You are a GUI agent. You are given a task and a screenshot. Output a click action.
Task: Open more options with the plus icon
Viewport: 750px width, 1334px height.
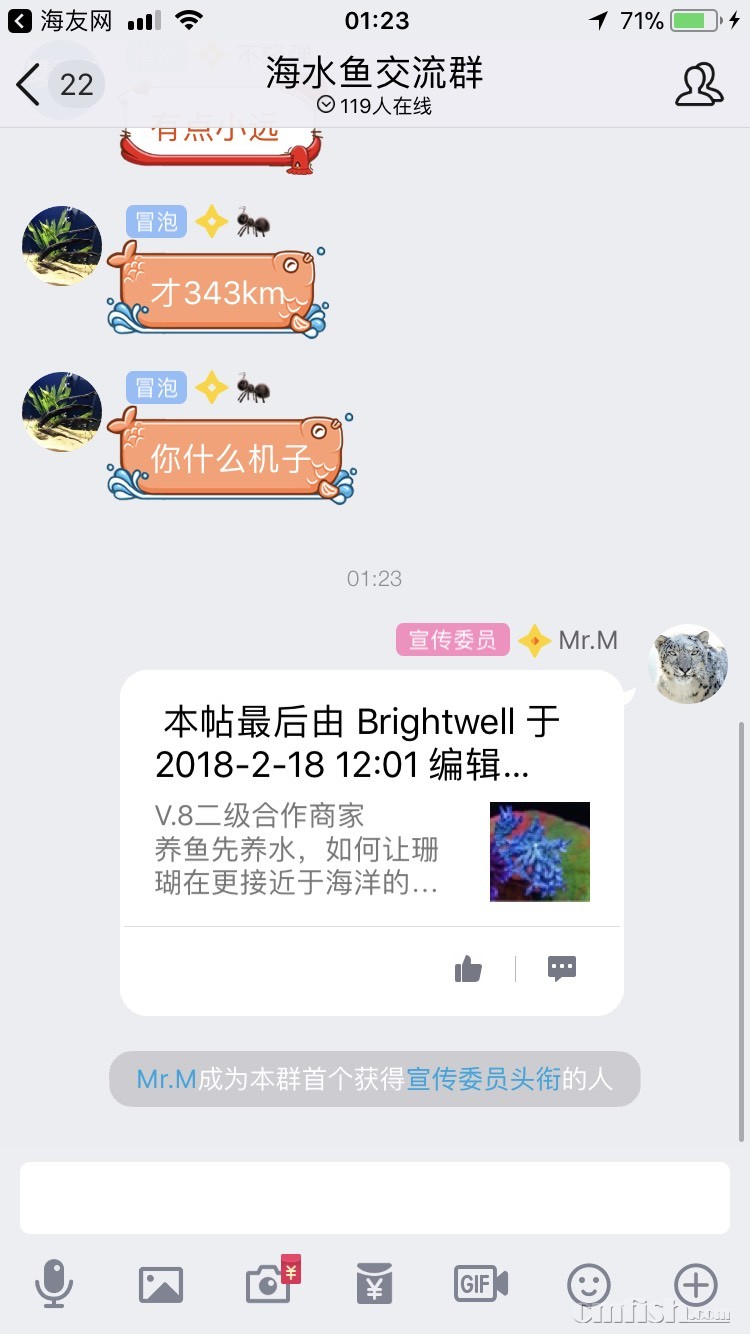(x=695, y=1286)
